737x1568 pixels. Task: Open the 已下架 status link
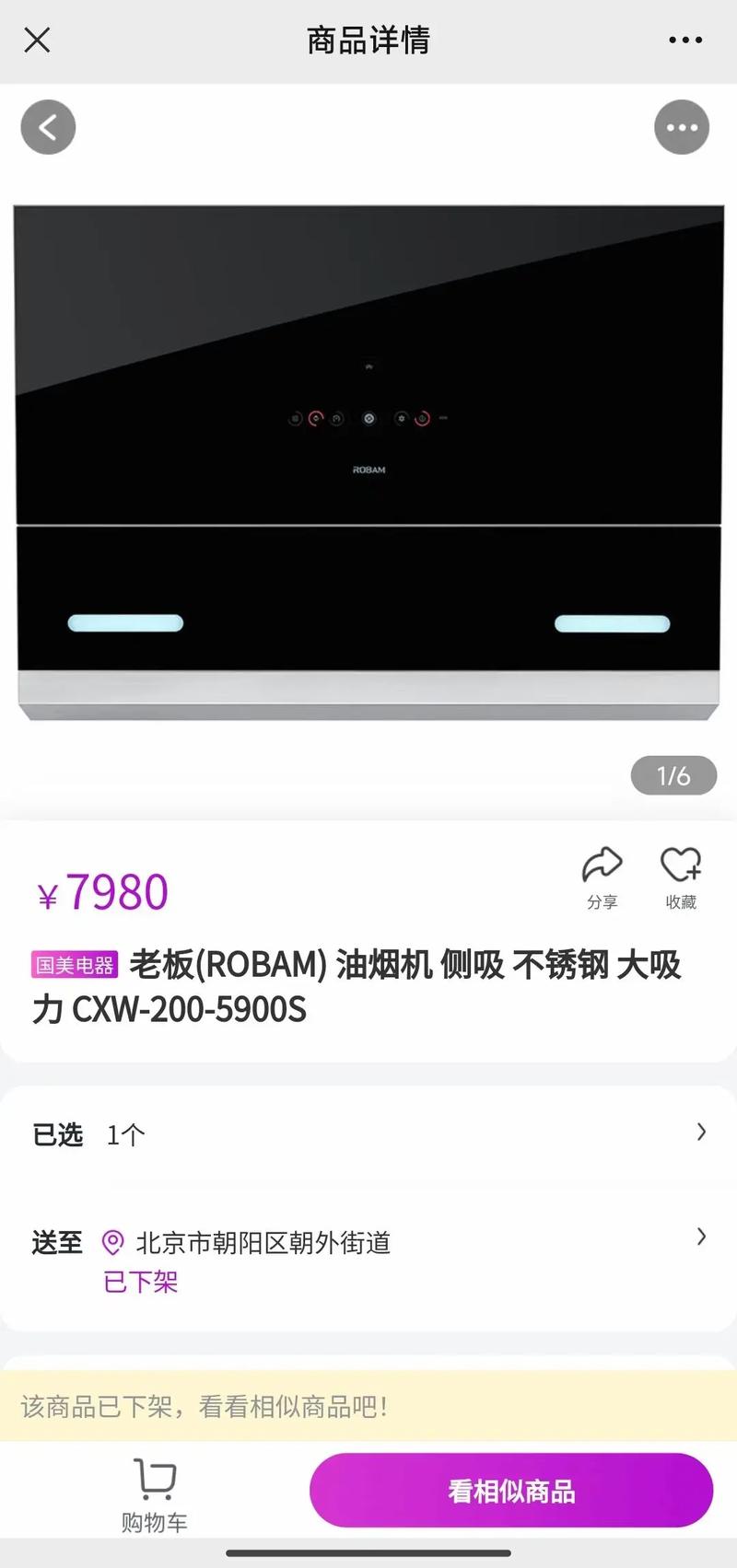(140, 1282)
